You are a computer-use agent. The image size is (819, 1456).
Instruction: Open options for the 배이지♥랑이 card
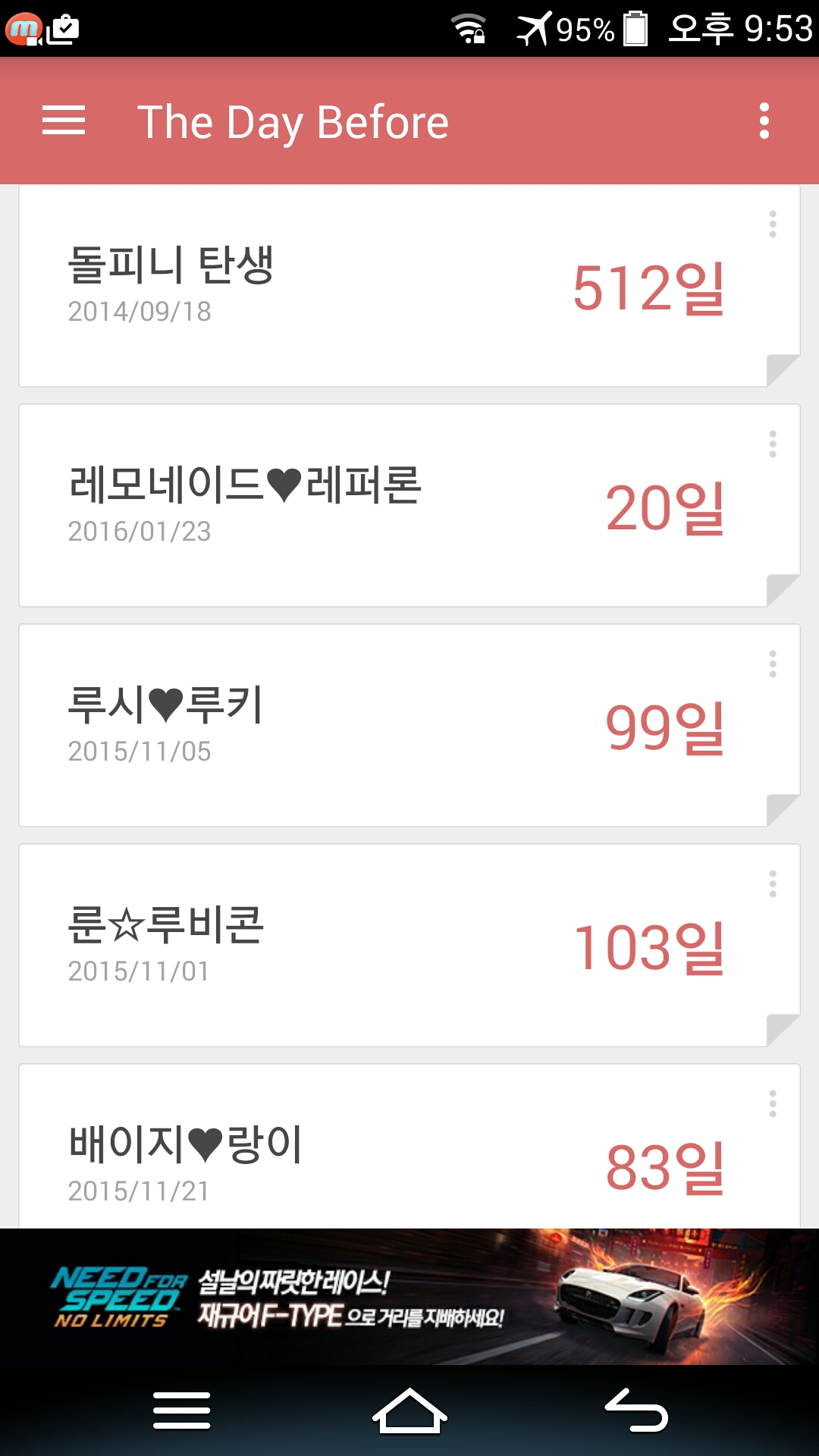tap(773, 1104)
